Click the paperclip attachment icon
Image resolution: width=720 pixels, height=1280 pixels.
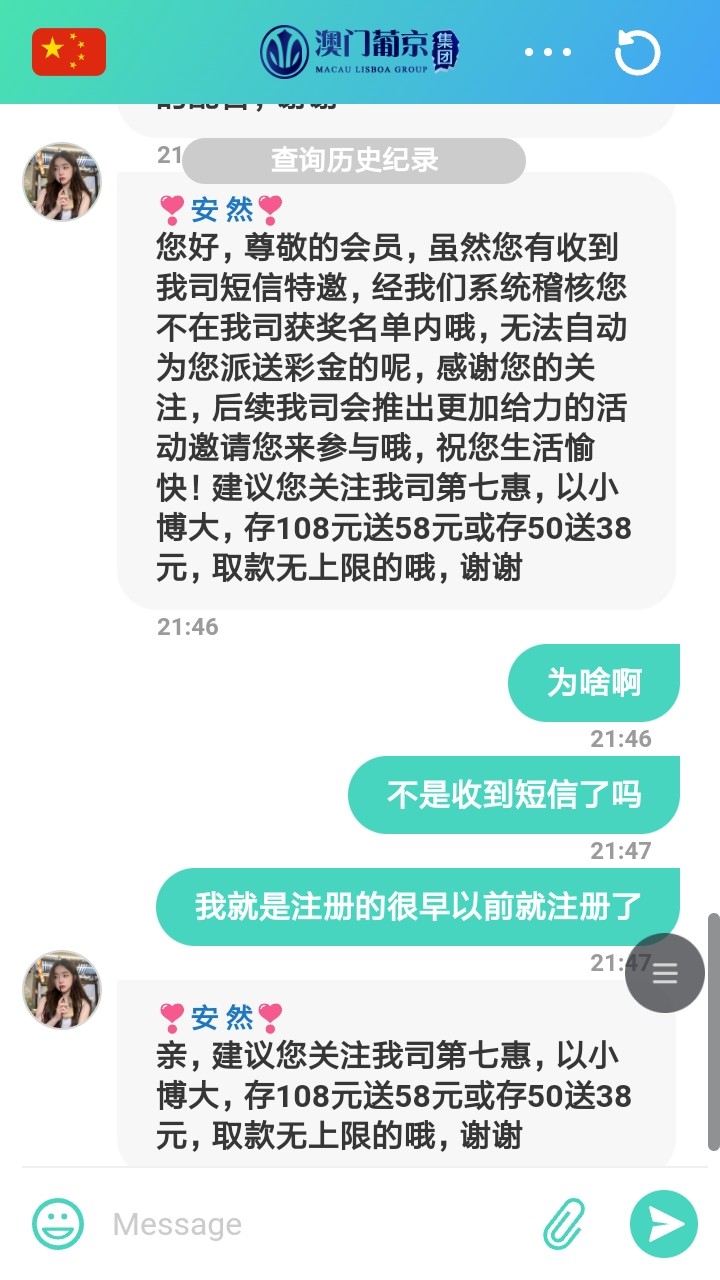coord(562,1222)
